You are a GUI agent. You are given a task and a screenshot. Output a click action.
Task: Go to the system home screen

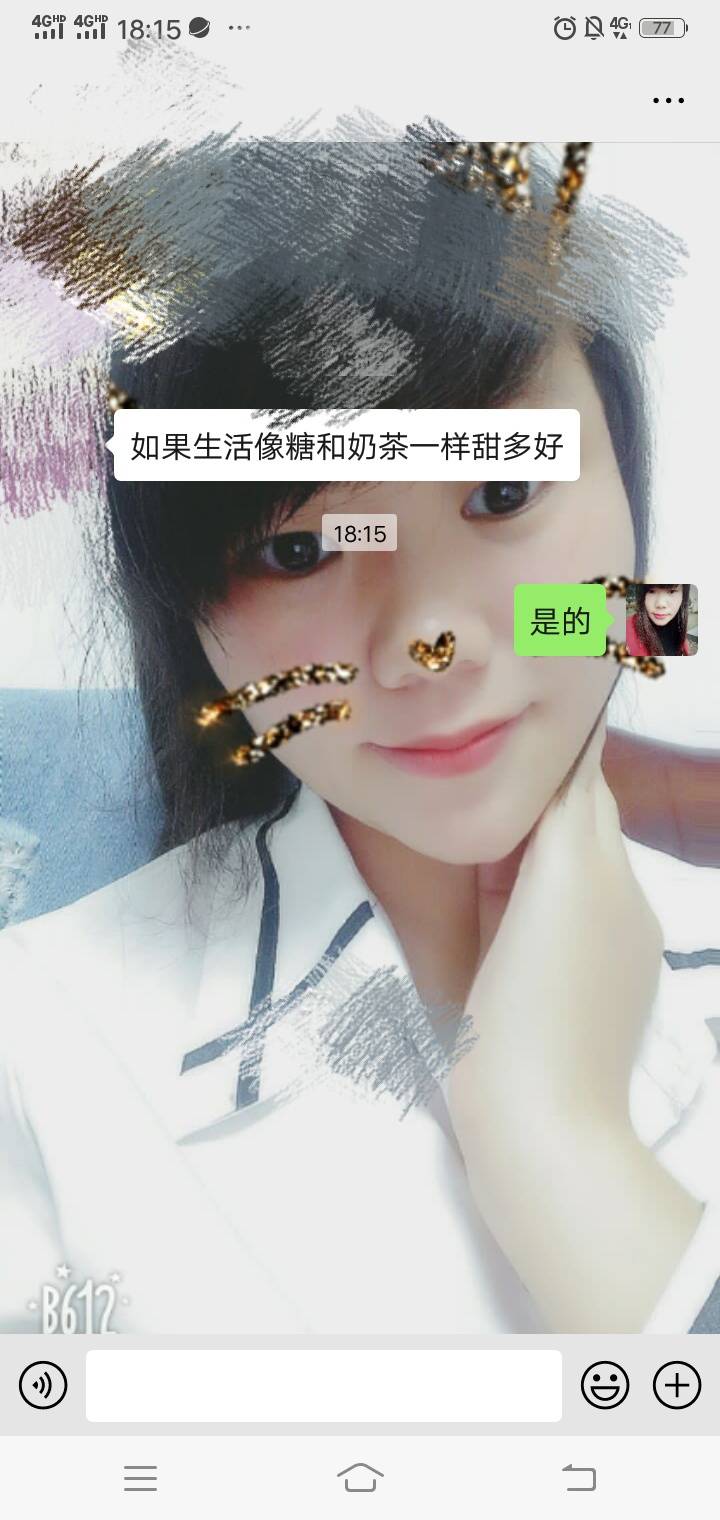pos(360,1477)
